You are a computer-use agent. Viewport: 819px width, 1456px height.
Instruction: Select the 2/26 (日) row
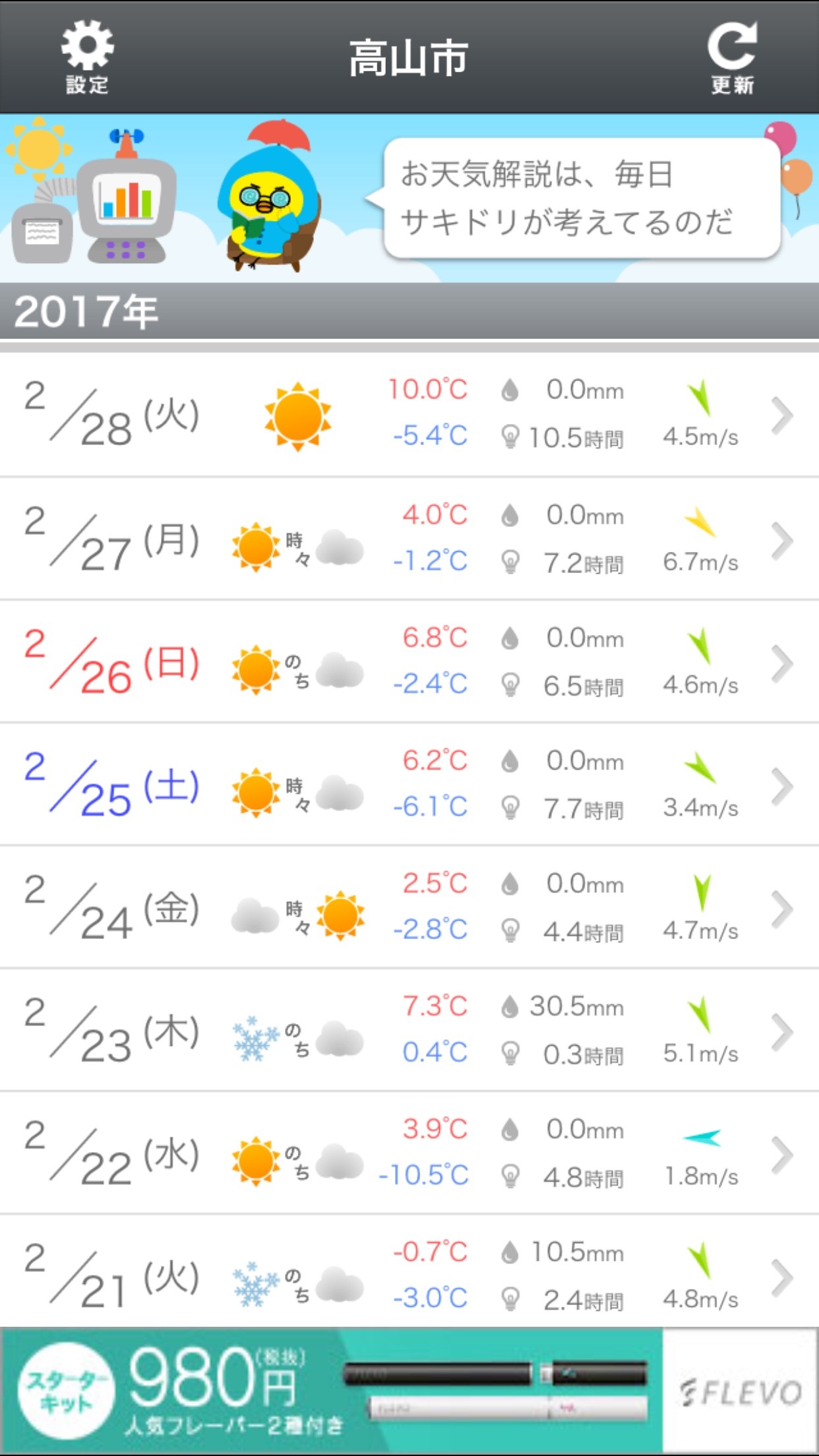(x=409, y=661)
